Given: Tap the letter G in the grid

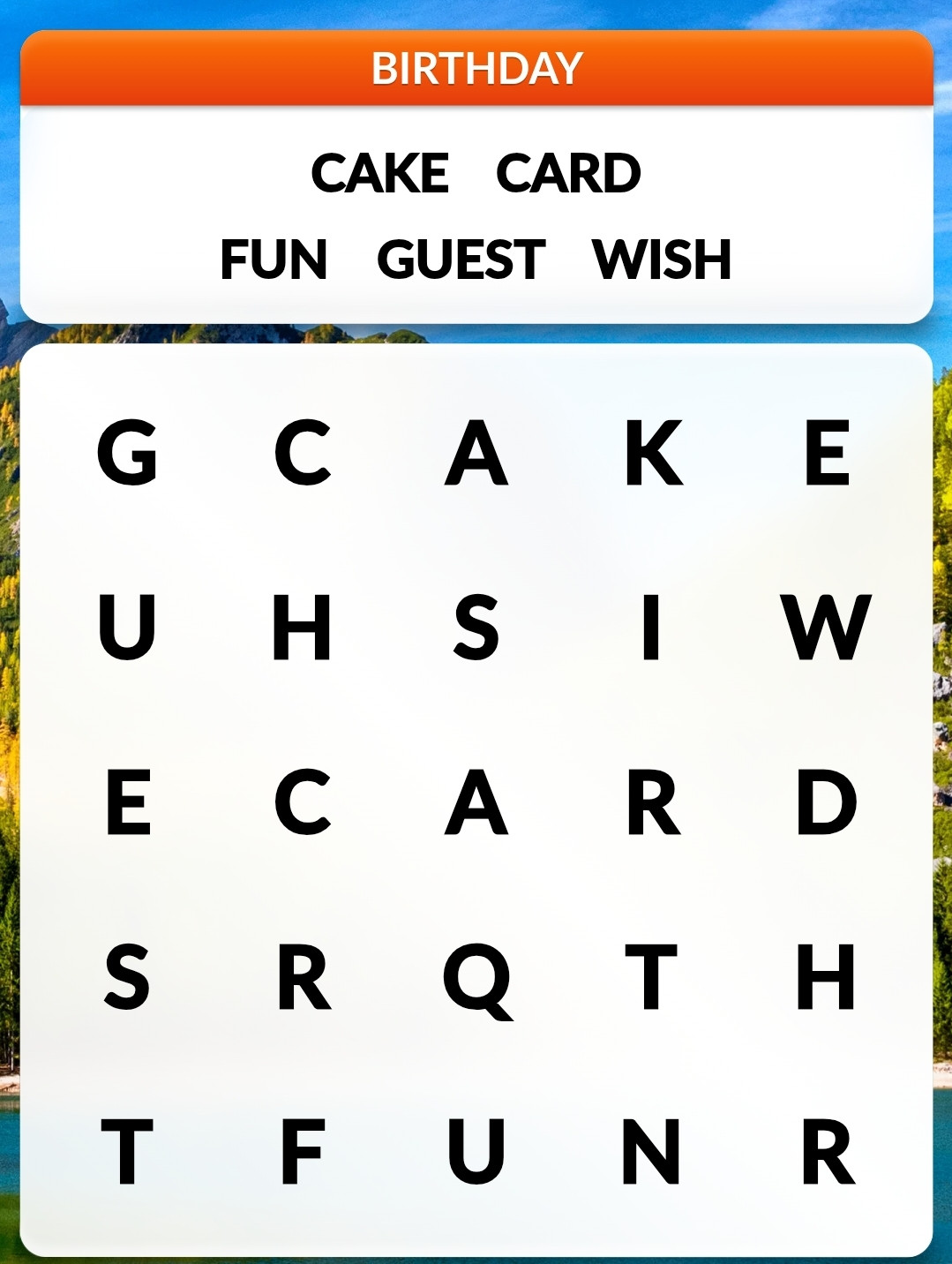Looking at the screenshot, I should coord(127,453).
